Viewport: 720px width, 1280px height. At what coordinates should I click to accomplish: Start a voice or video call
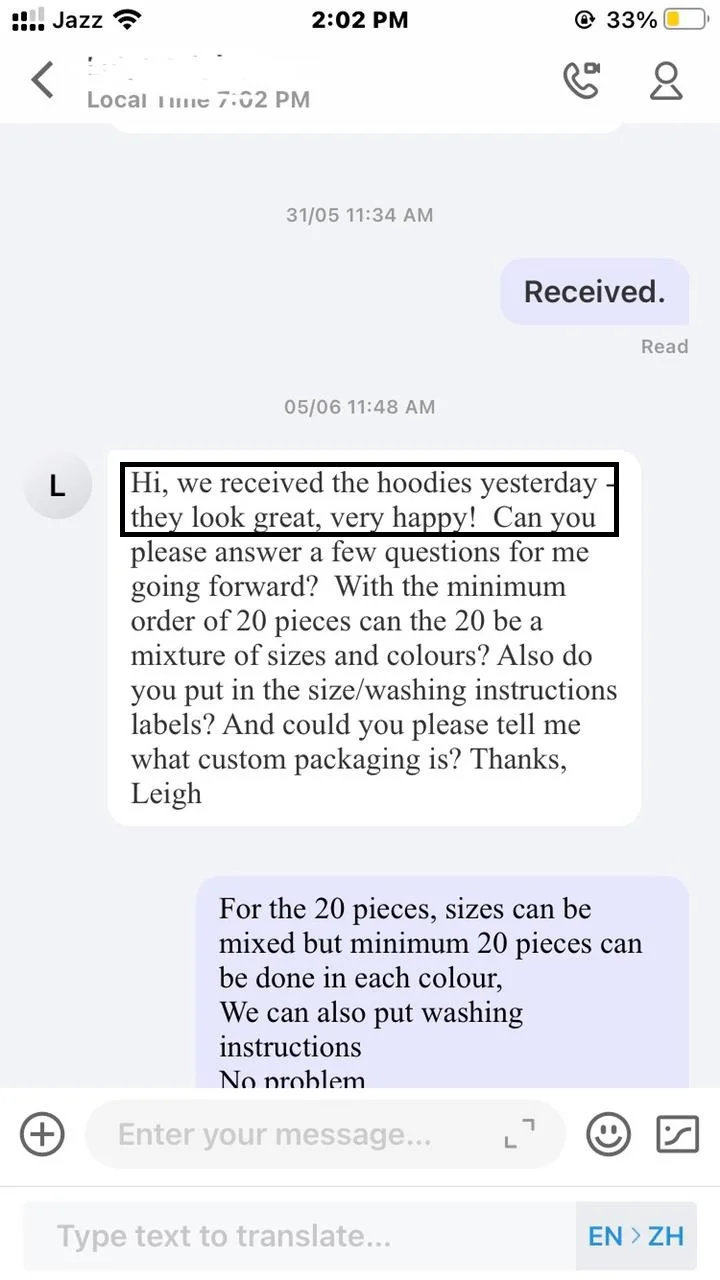(x=581, y=80)
